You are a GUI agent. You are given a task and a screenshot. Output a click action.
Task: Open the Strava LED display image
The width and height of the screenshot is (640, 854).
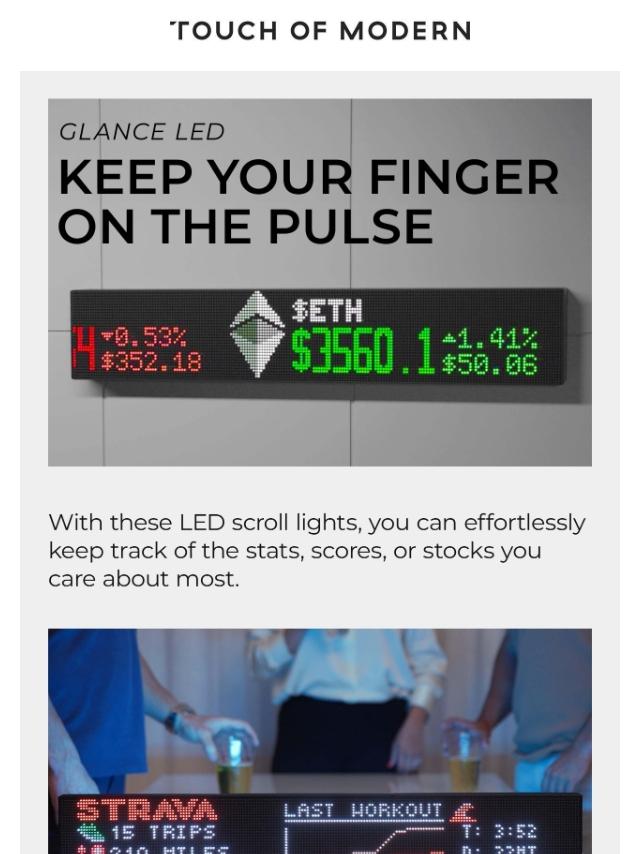[x=320, y=740]
